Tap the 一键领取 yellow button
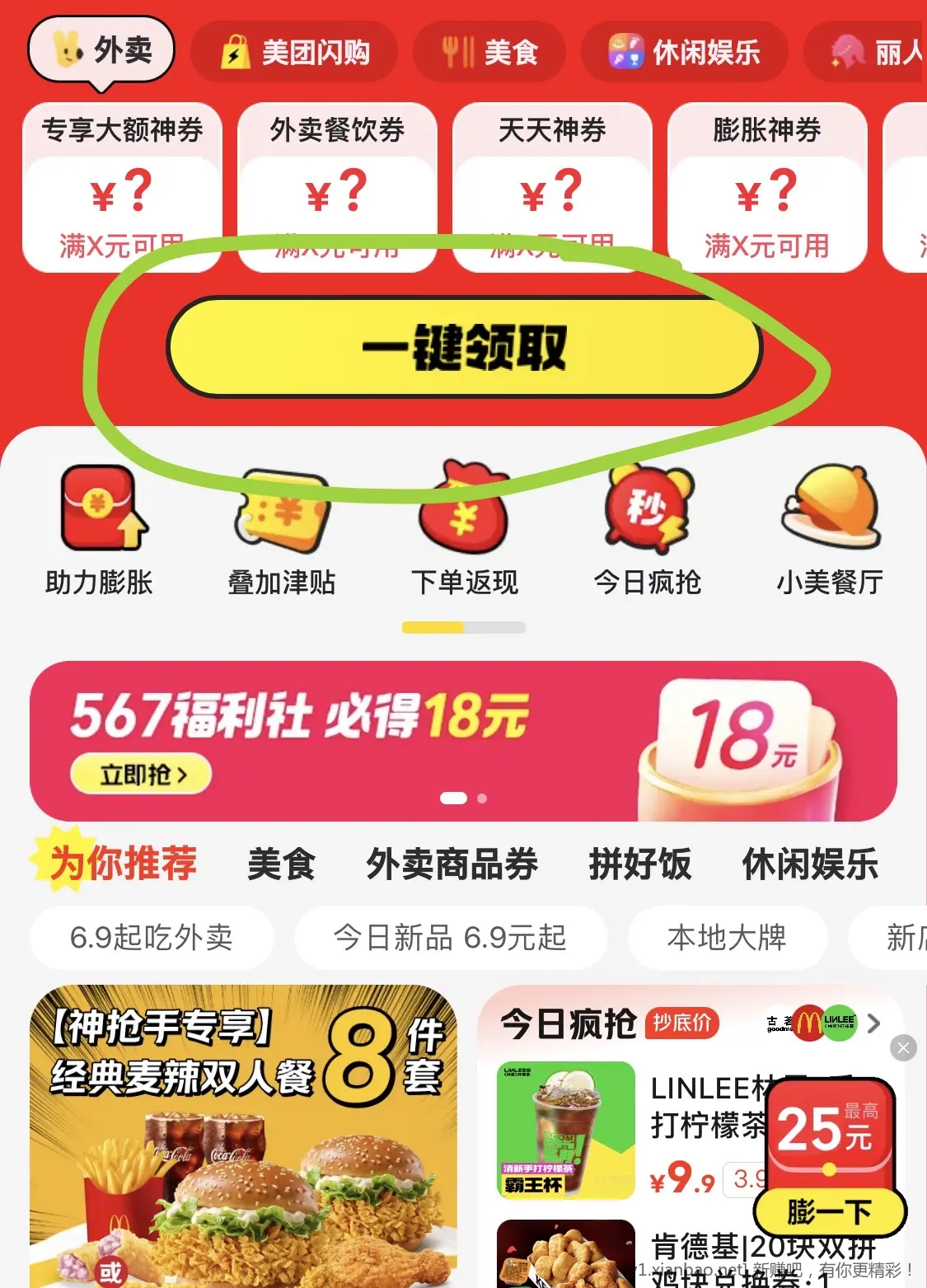927x1288 pixels. (x=464, y=347)
